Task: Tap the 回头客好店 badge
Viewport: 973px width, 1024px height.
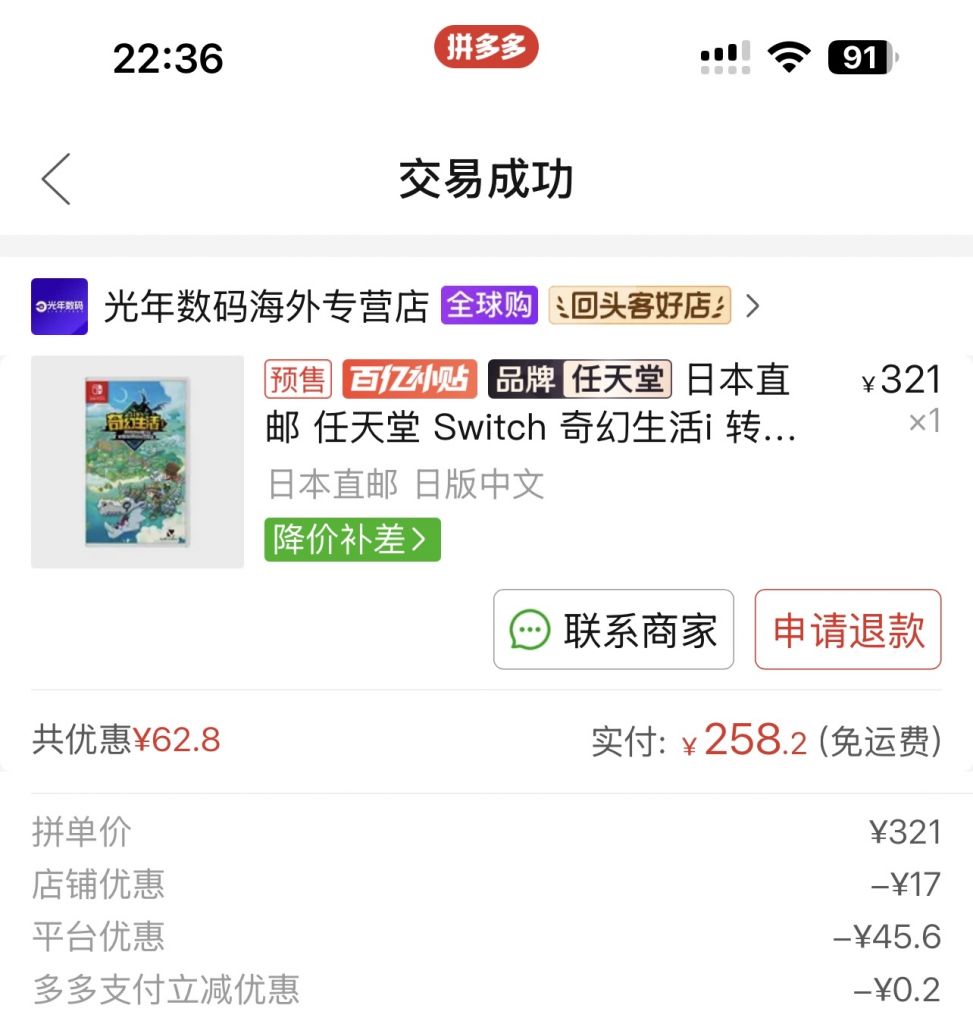Action: pyautogui.click(x=641, y=307)
